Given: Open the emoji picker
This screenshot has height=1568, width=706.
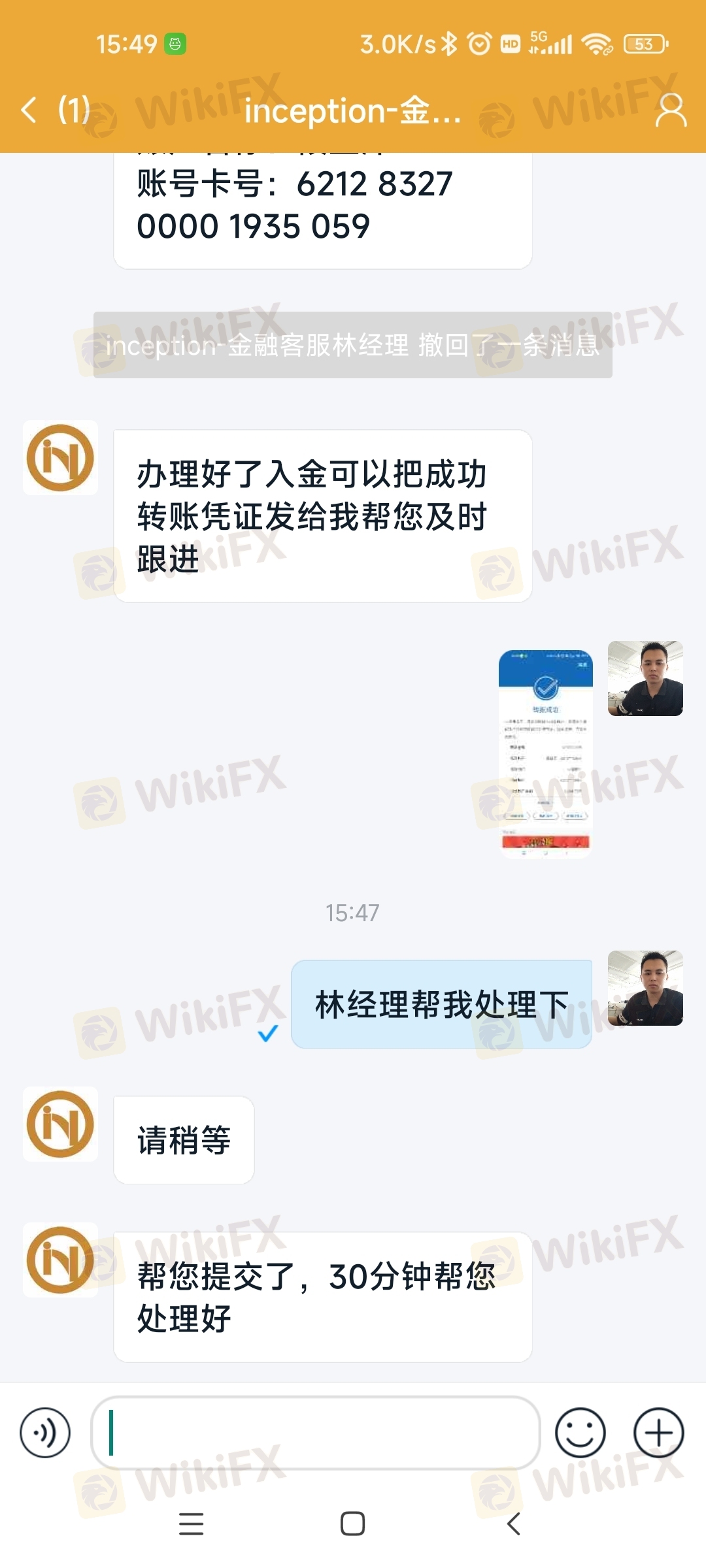Looking at the screenshot, I should (580, 1433).
